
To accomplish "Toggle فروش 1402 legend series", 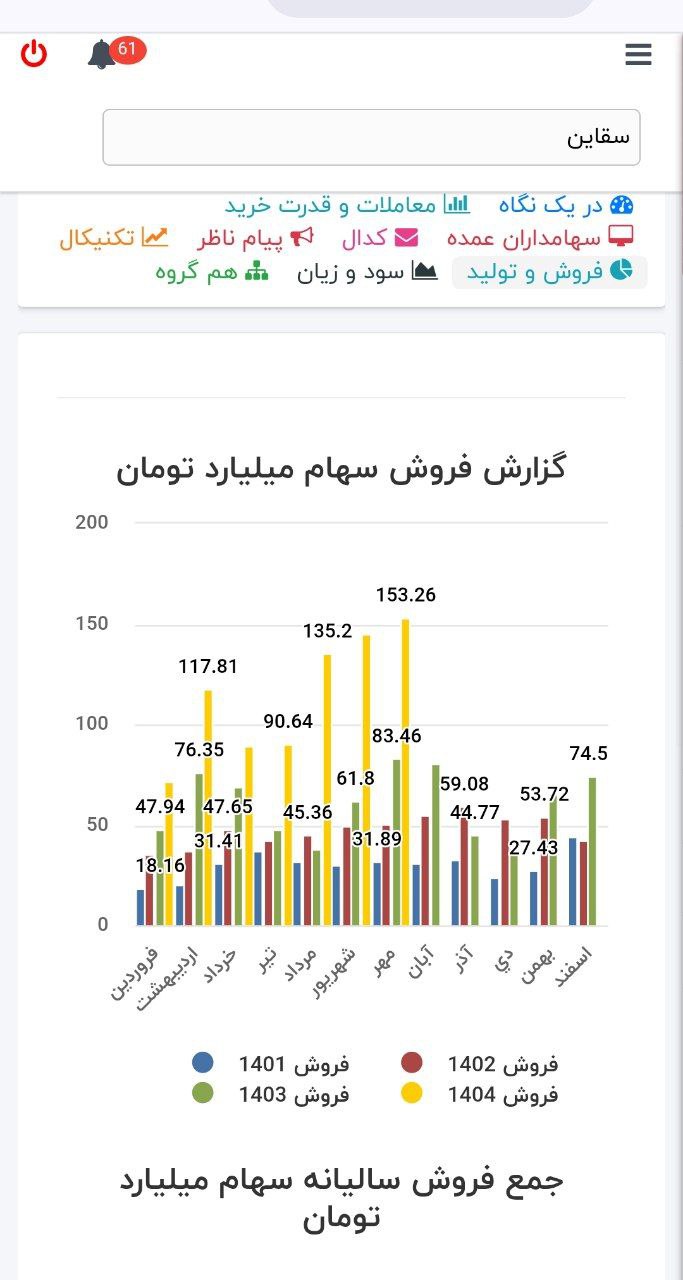I will pos(479,1063).
